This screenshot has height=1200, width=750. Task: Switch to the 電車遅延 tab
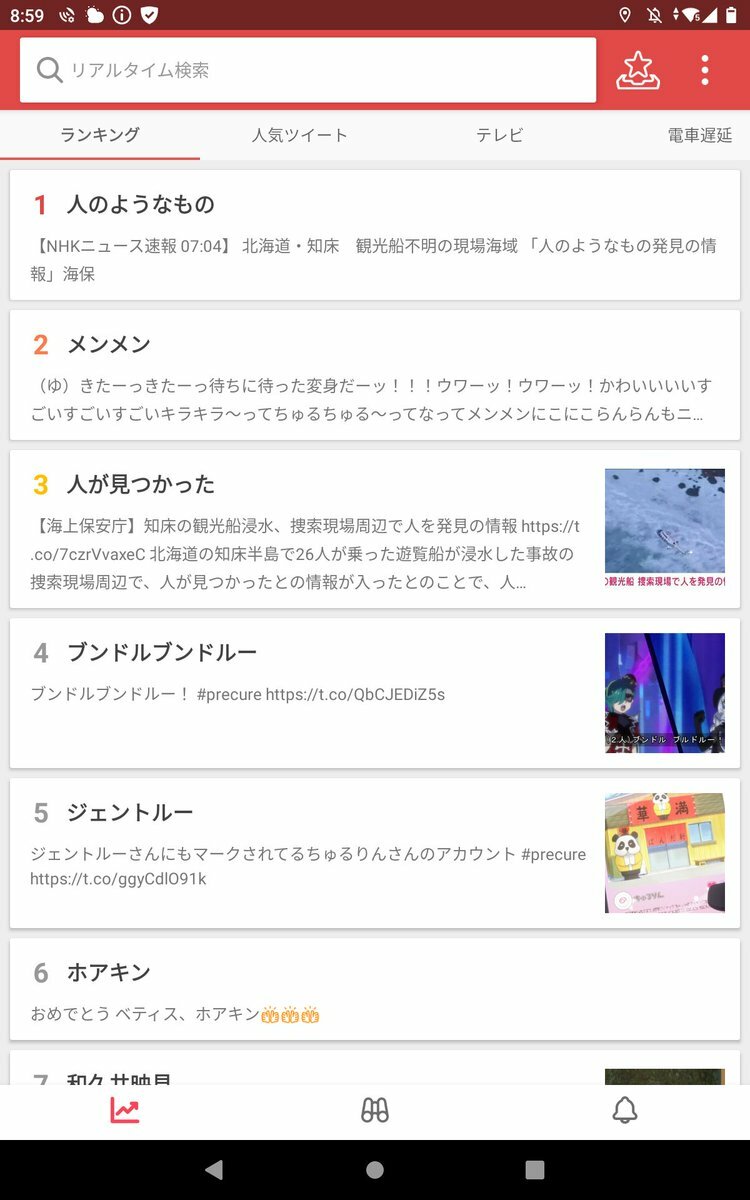pyautogui.click(x=700, y=135)
